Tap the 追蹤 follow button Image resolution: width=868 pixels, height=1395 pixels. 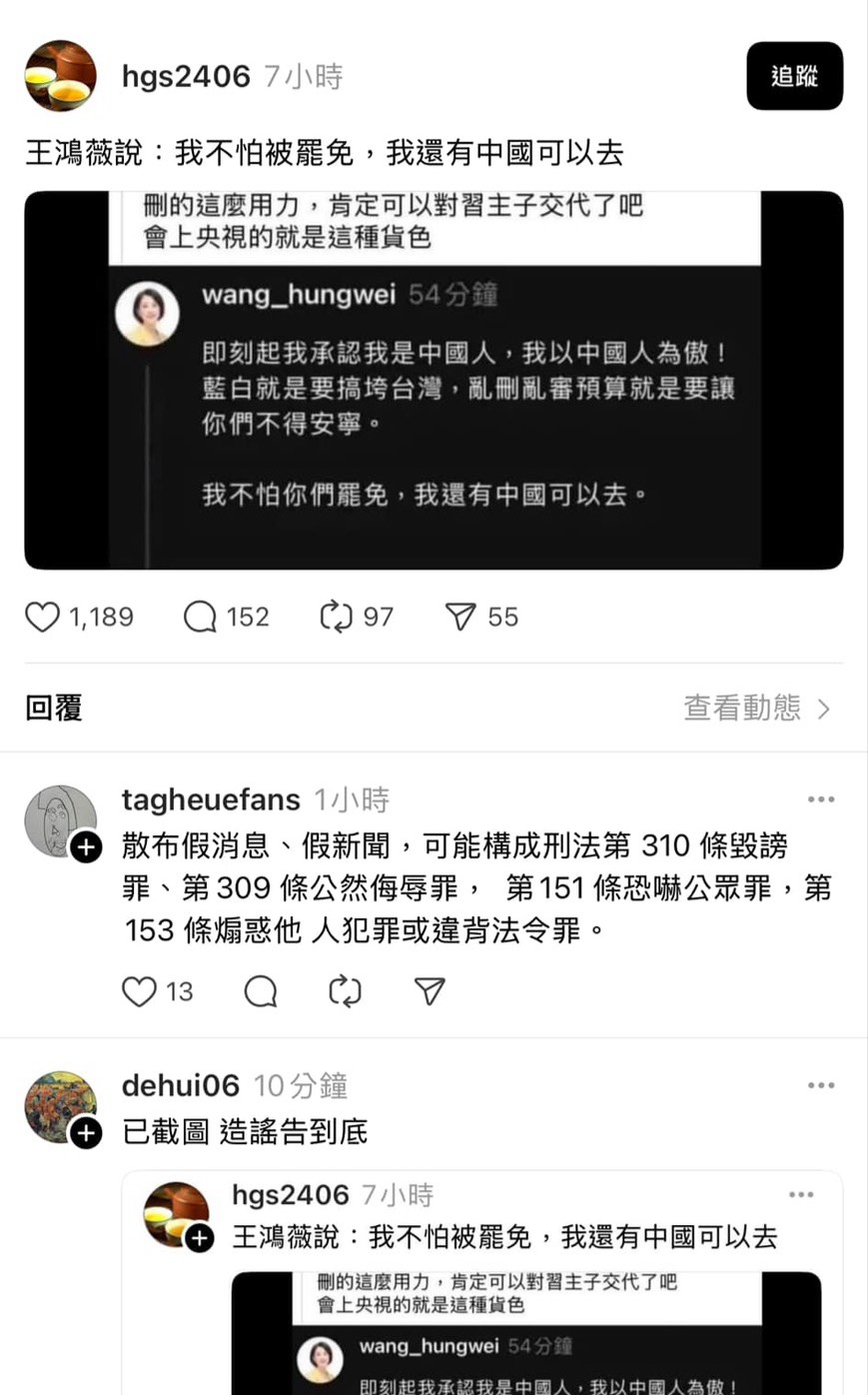click(794, 76)
